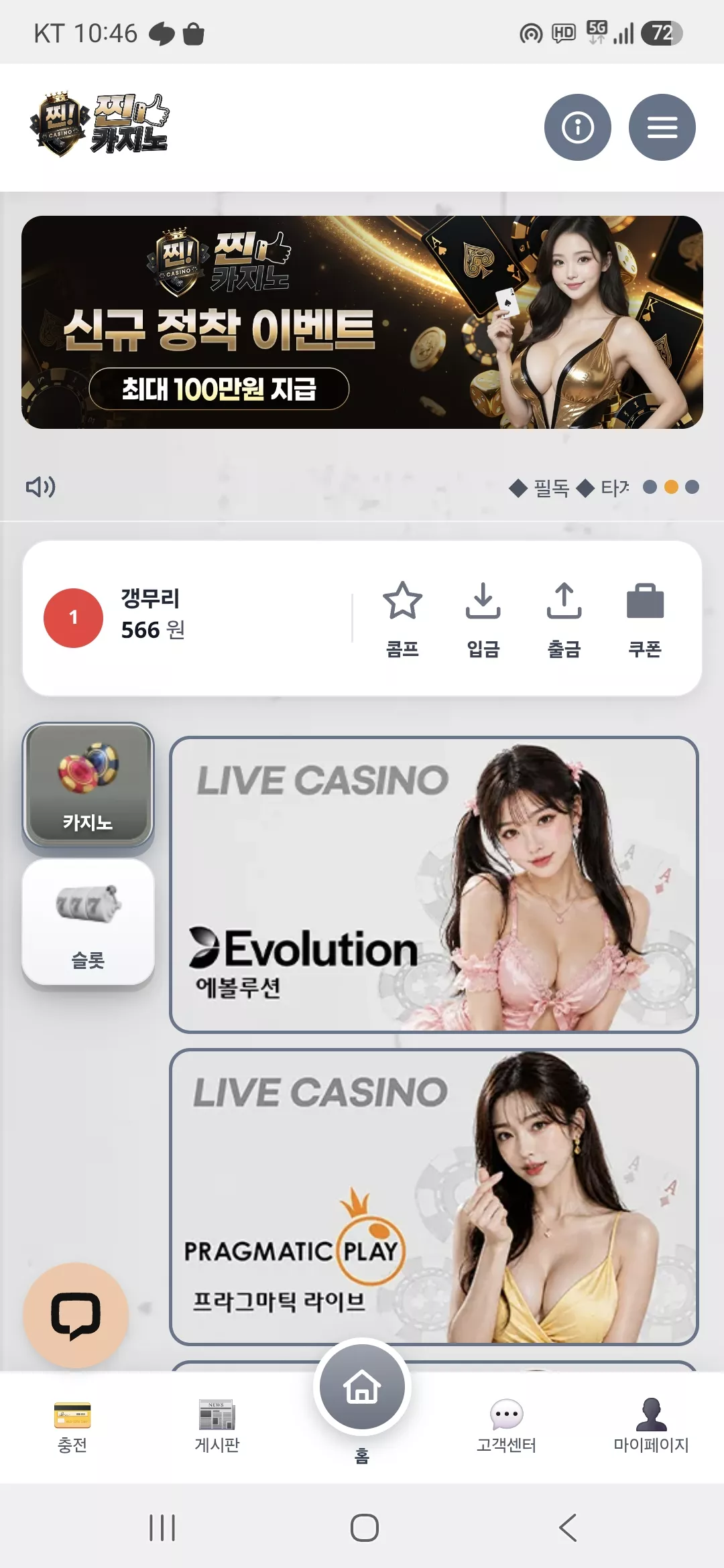Tap the system back button

point(568,1527)
